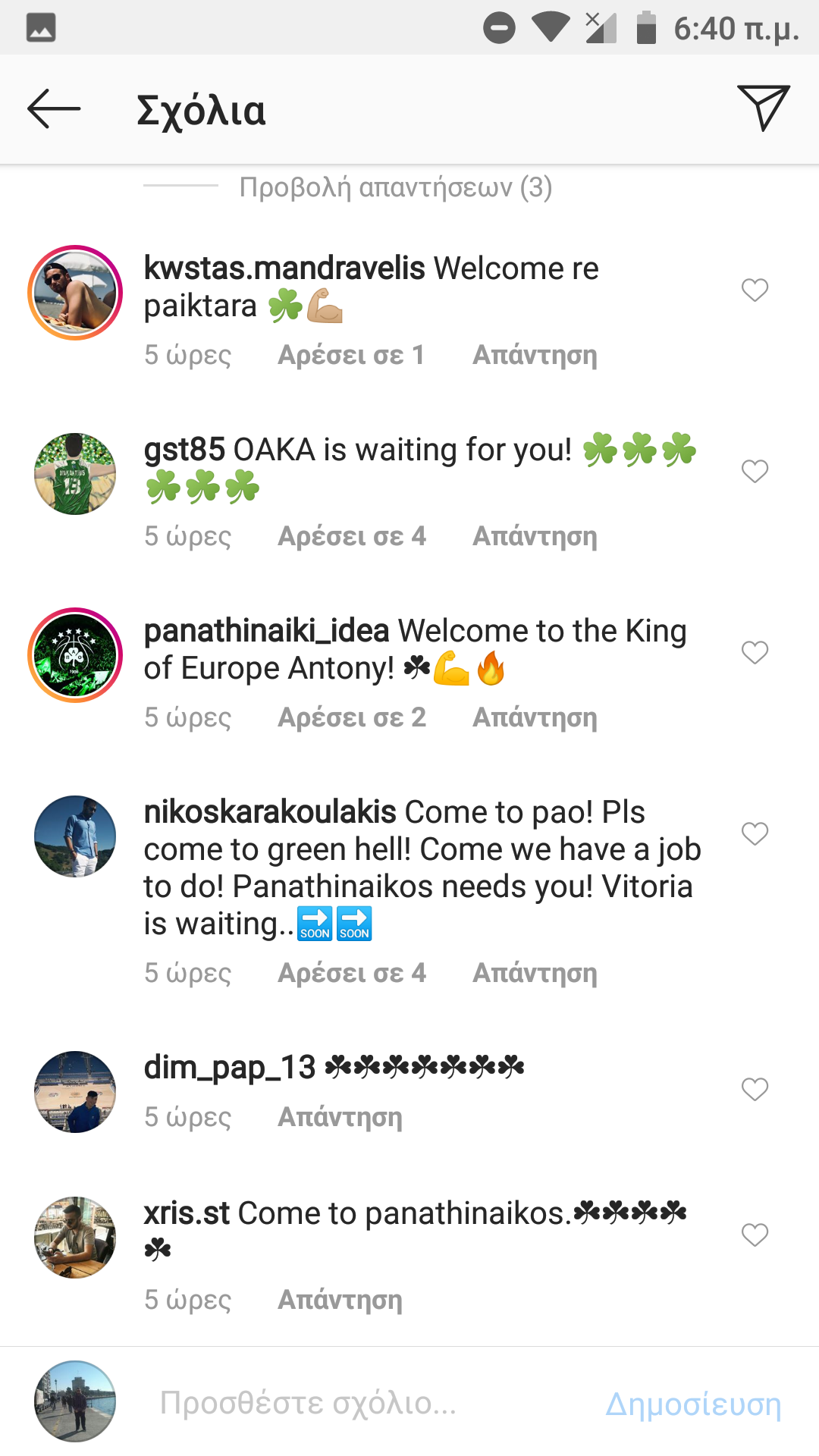Like the comment by gst85

(755, 471)
